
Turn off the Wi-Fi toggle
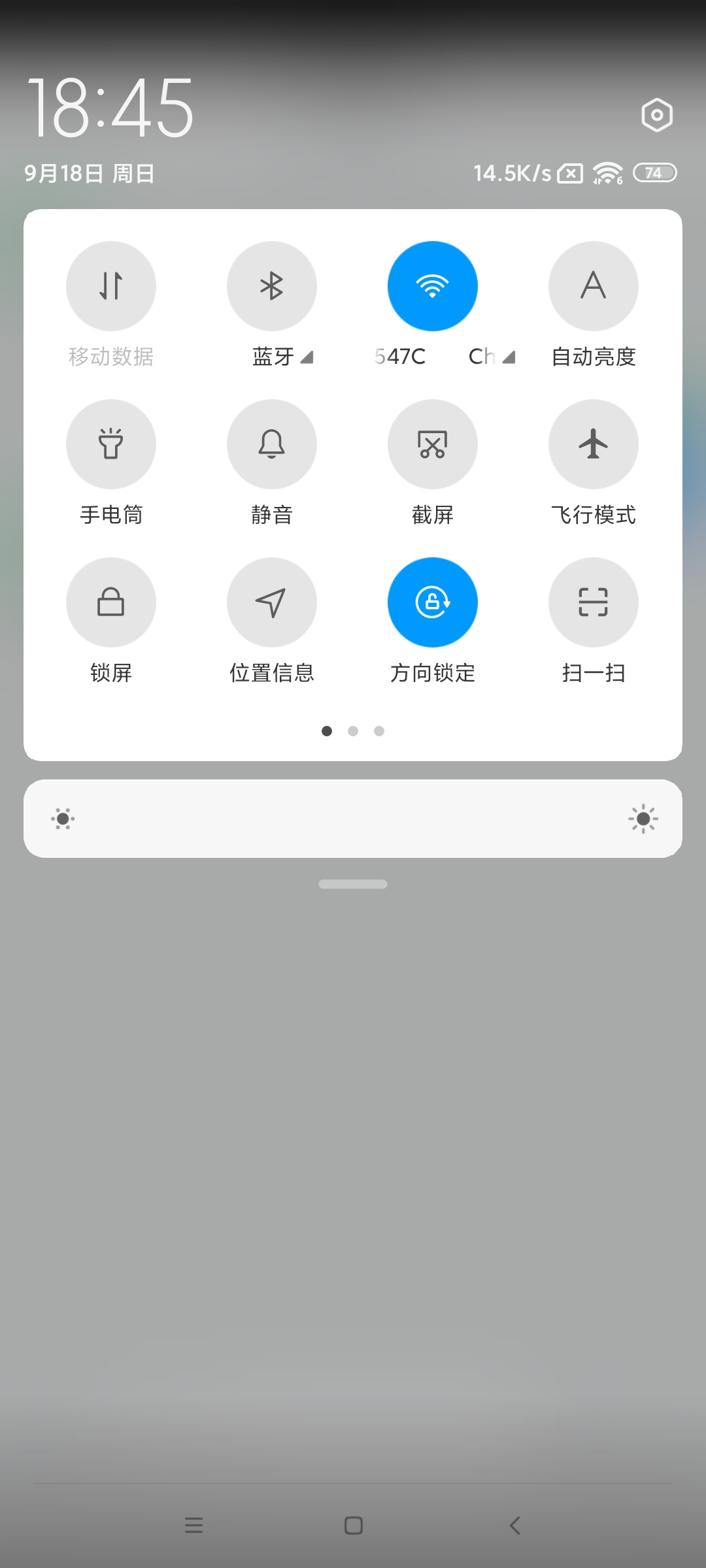pyautogui.click(x=433, y=286)
